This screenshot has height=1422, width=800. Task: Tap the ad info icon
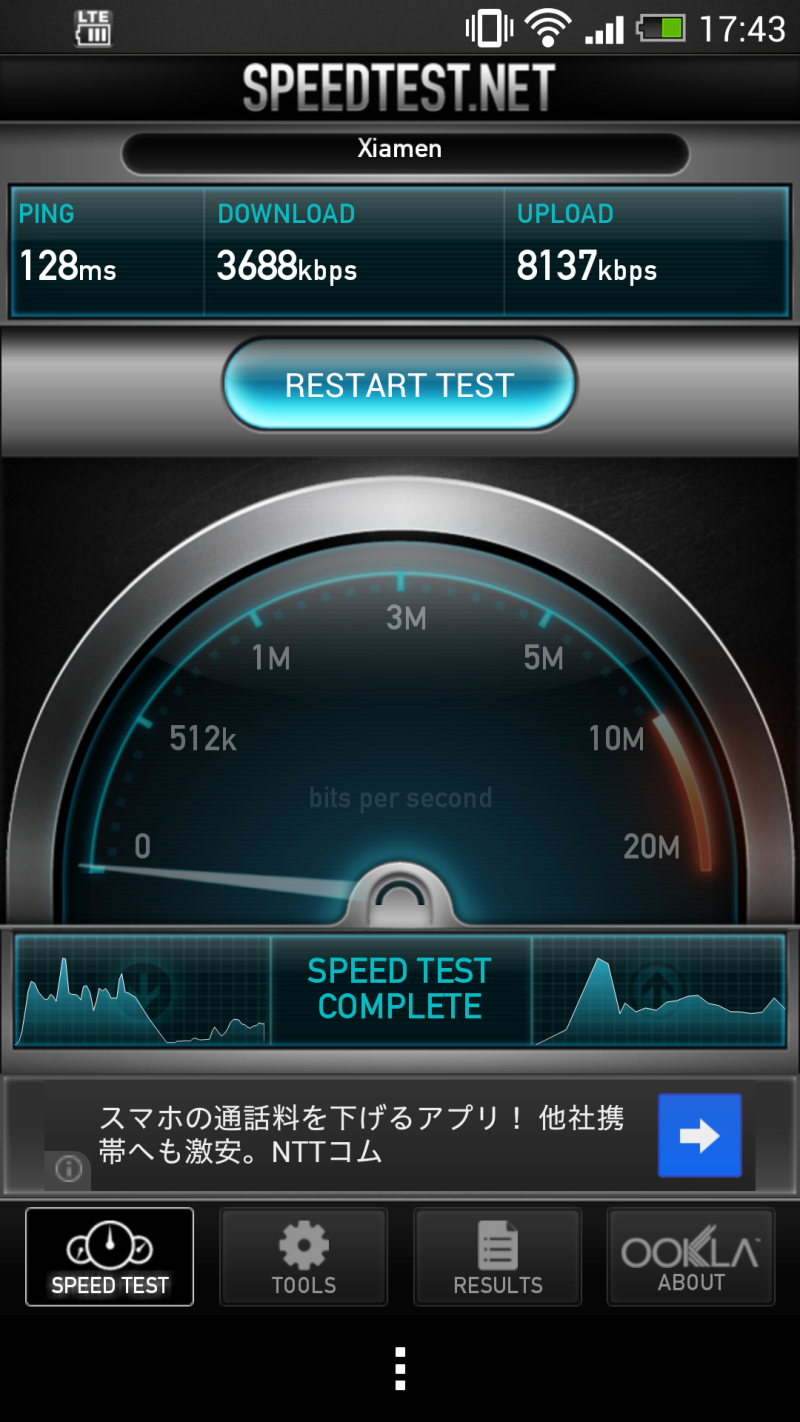click(x=68, y=1169)
